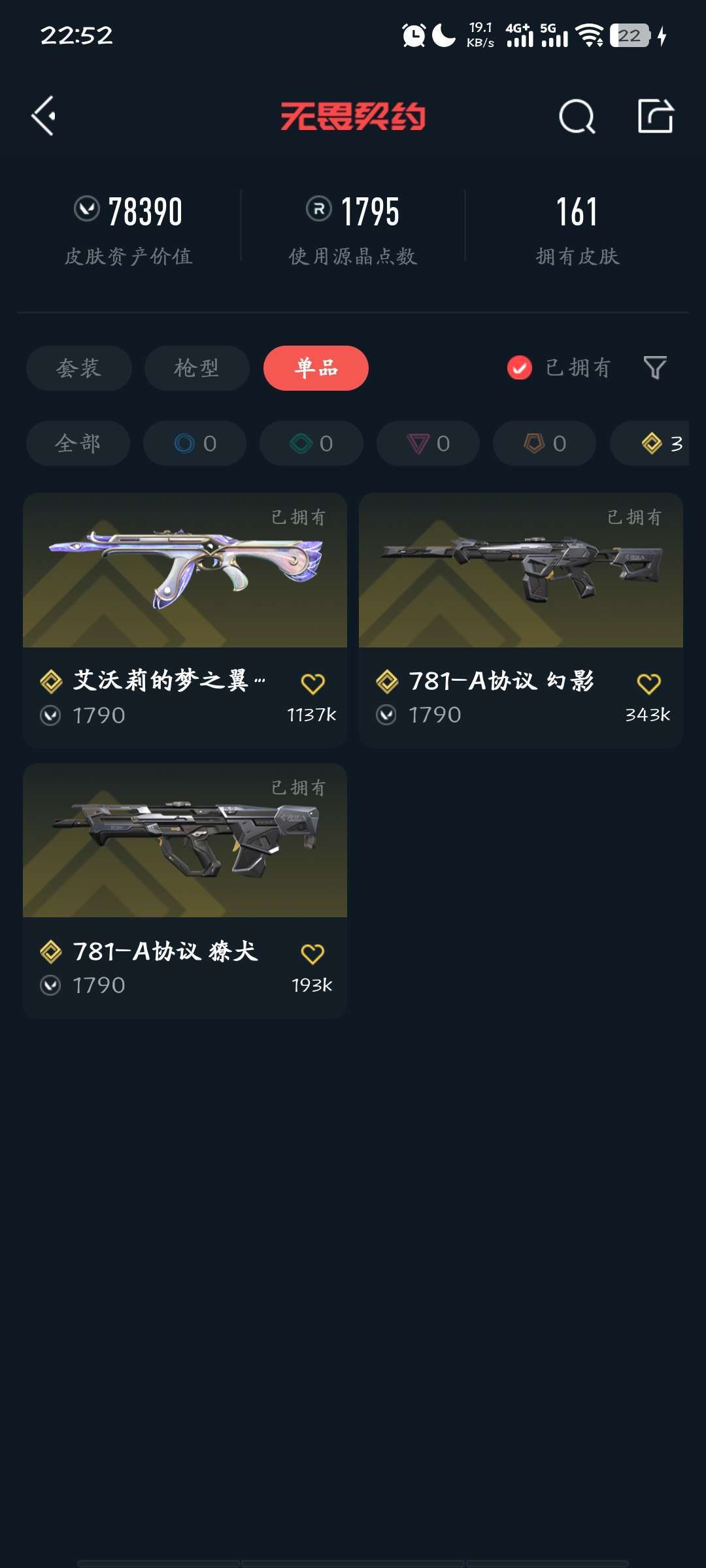This screenshot has width=706, height=1568.
Task: Go back using the top-left arrow
Action: [x=44, y=116]
